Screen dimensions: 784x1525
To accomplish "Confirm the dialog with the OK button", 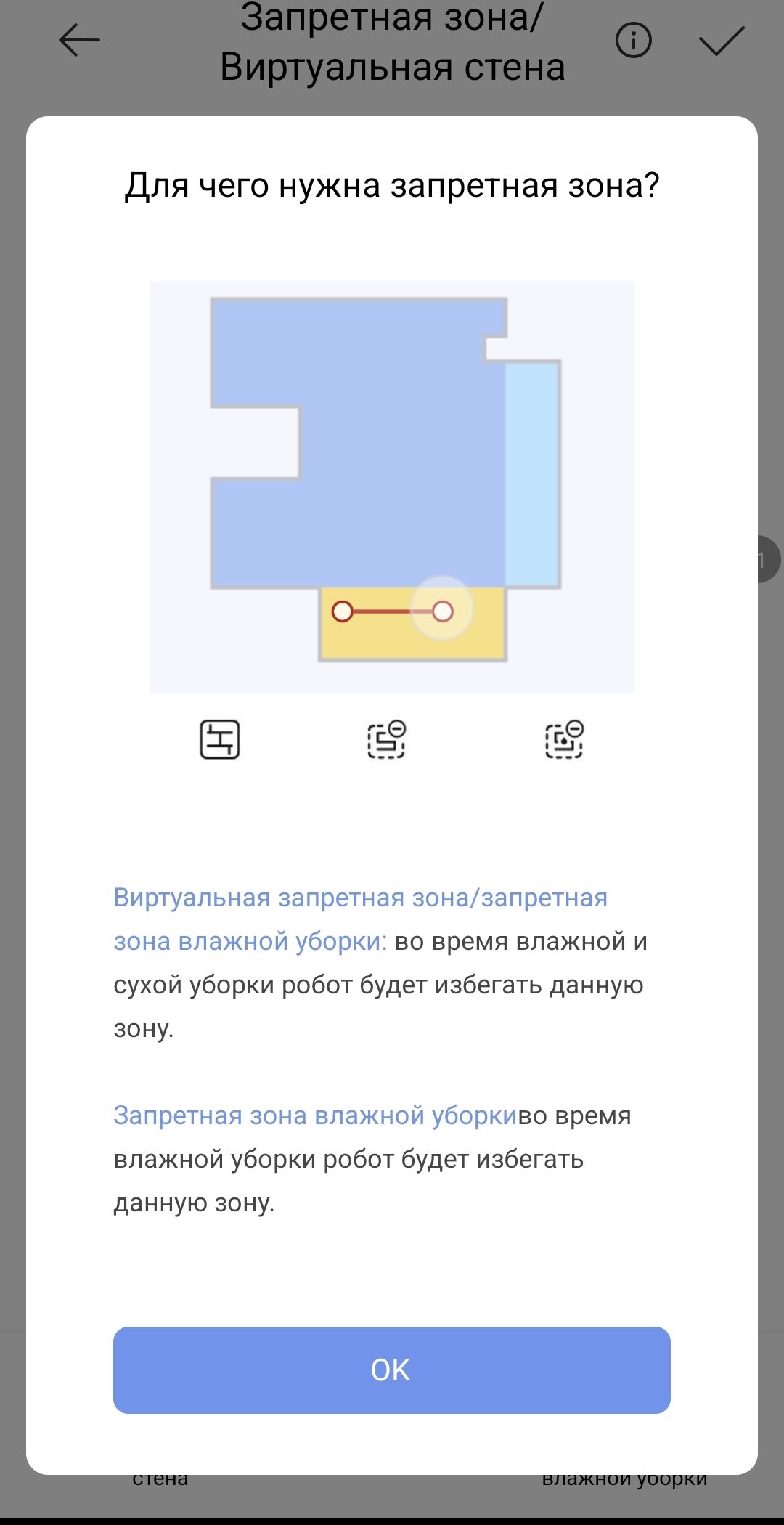I will (391, 1370).
